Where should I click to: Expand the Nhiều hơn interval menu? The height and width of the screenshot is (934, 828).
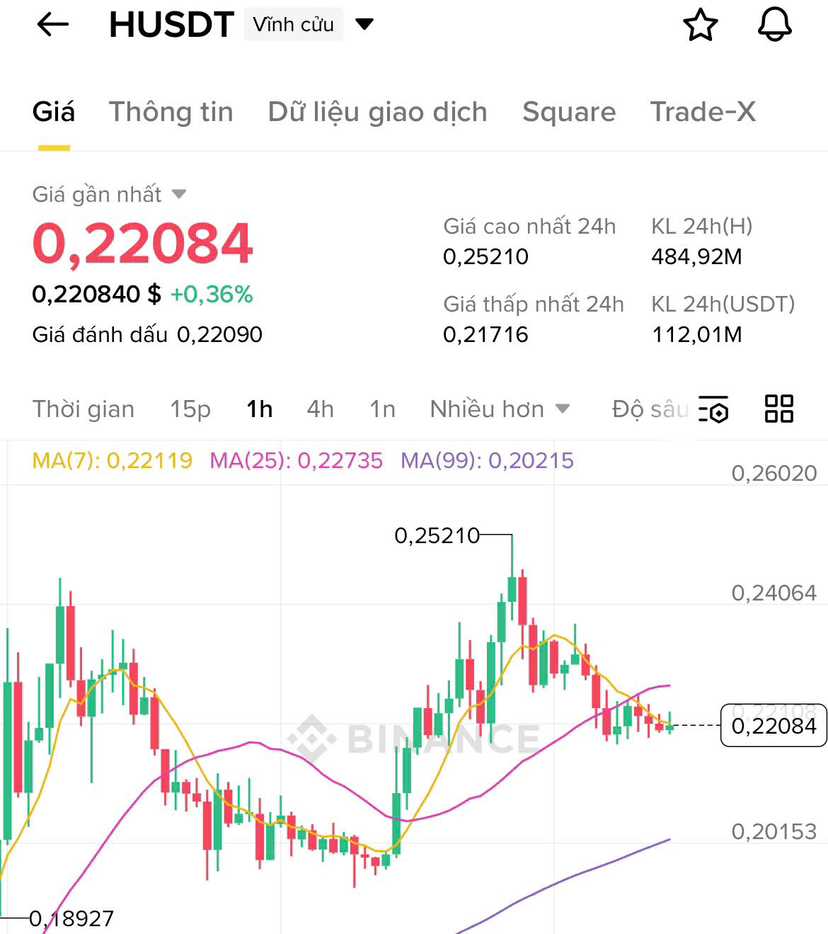click(x=500, y=409)
